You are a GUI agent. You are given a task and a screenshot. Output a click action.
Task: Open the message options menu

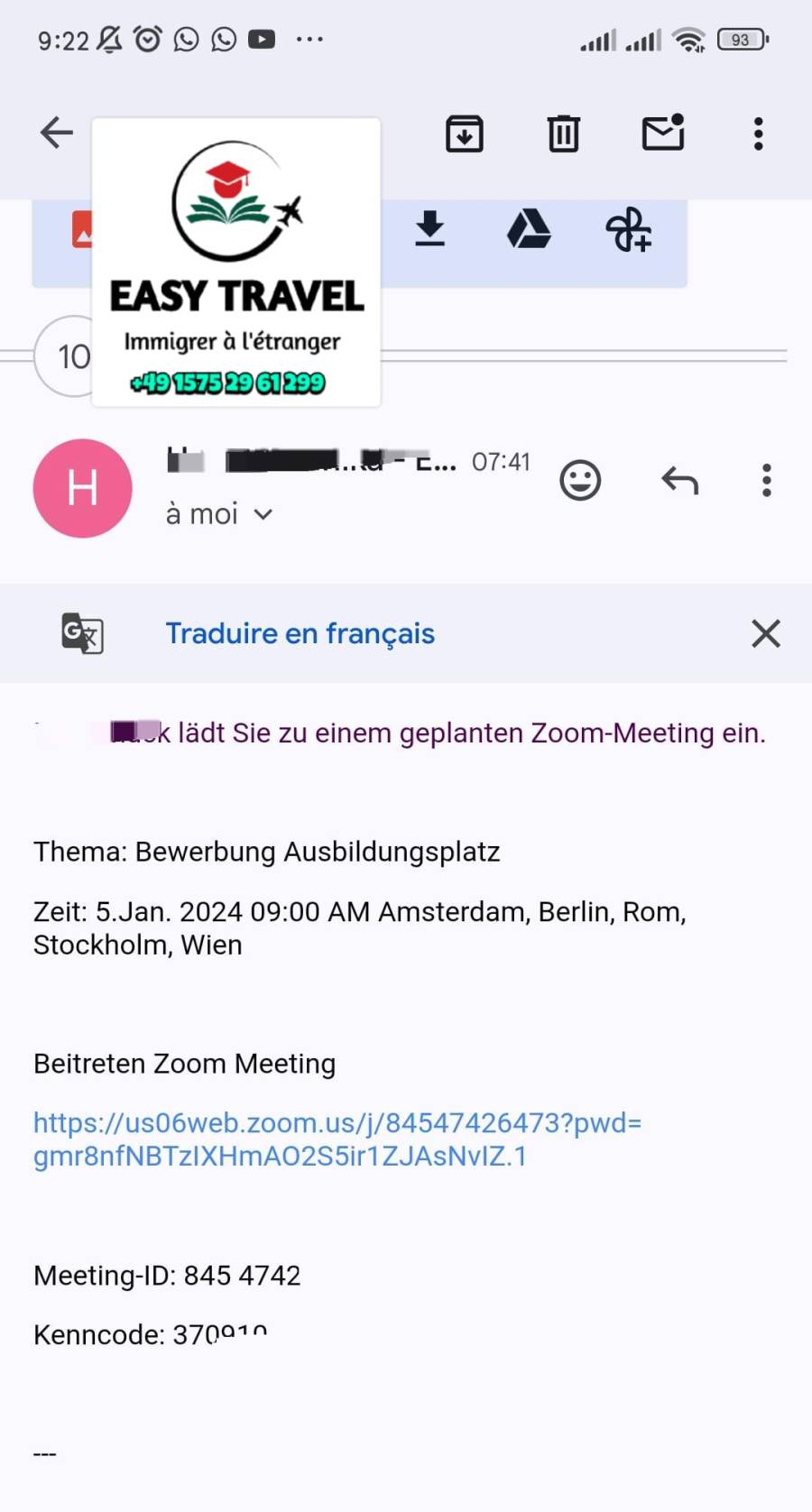point(766,480)
